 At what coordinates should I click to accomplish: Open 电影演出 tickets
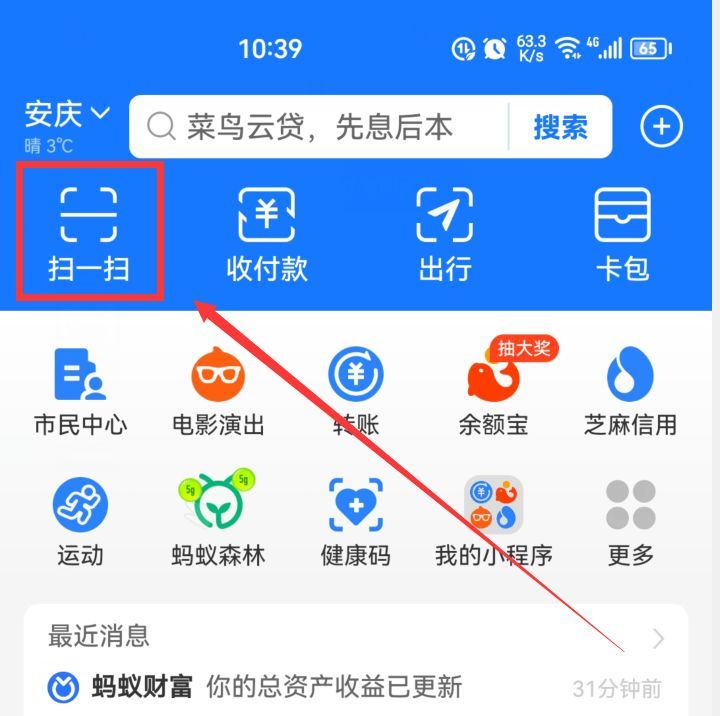[218, 392]
